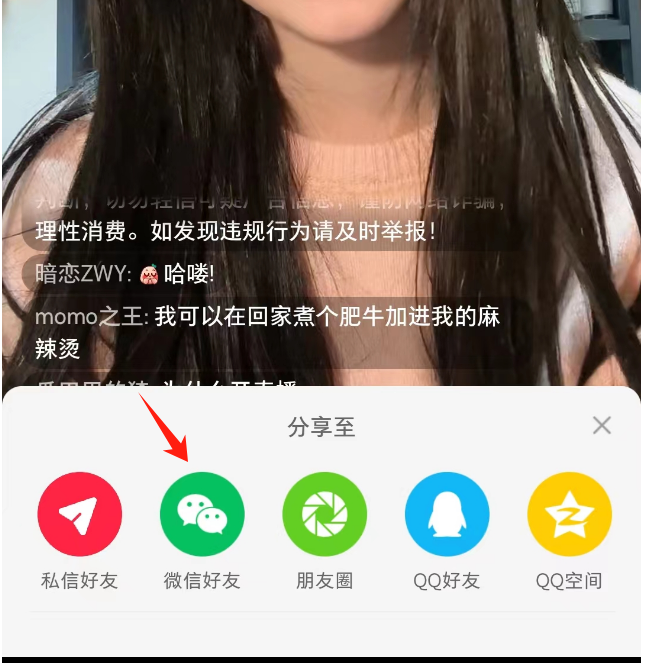
Task: Share to 微信好友 WeChat friend
Action: [202, 514]
